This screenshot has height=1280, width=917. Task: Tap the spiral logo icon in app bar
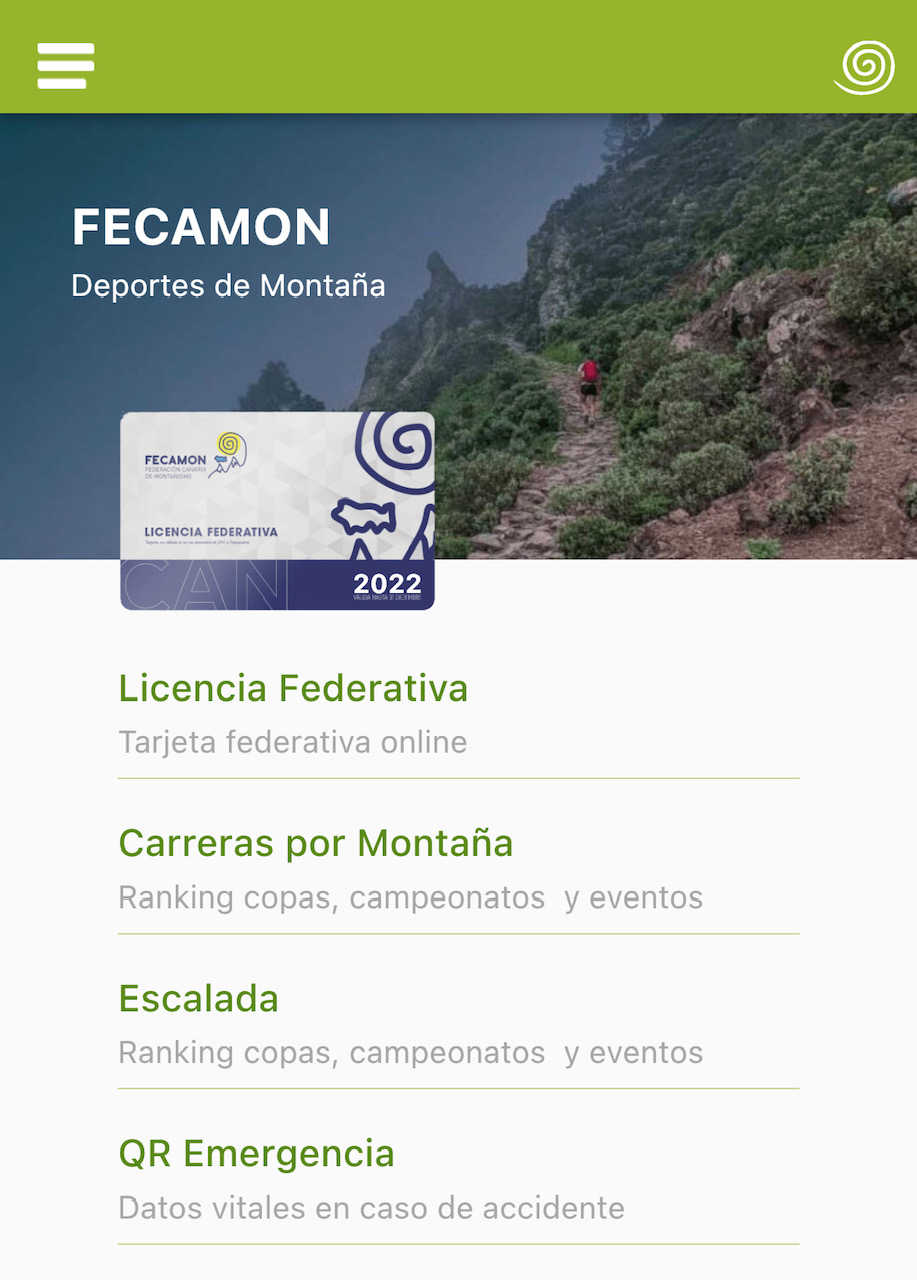click(864, 67)
